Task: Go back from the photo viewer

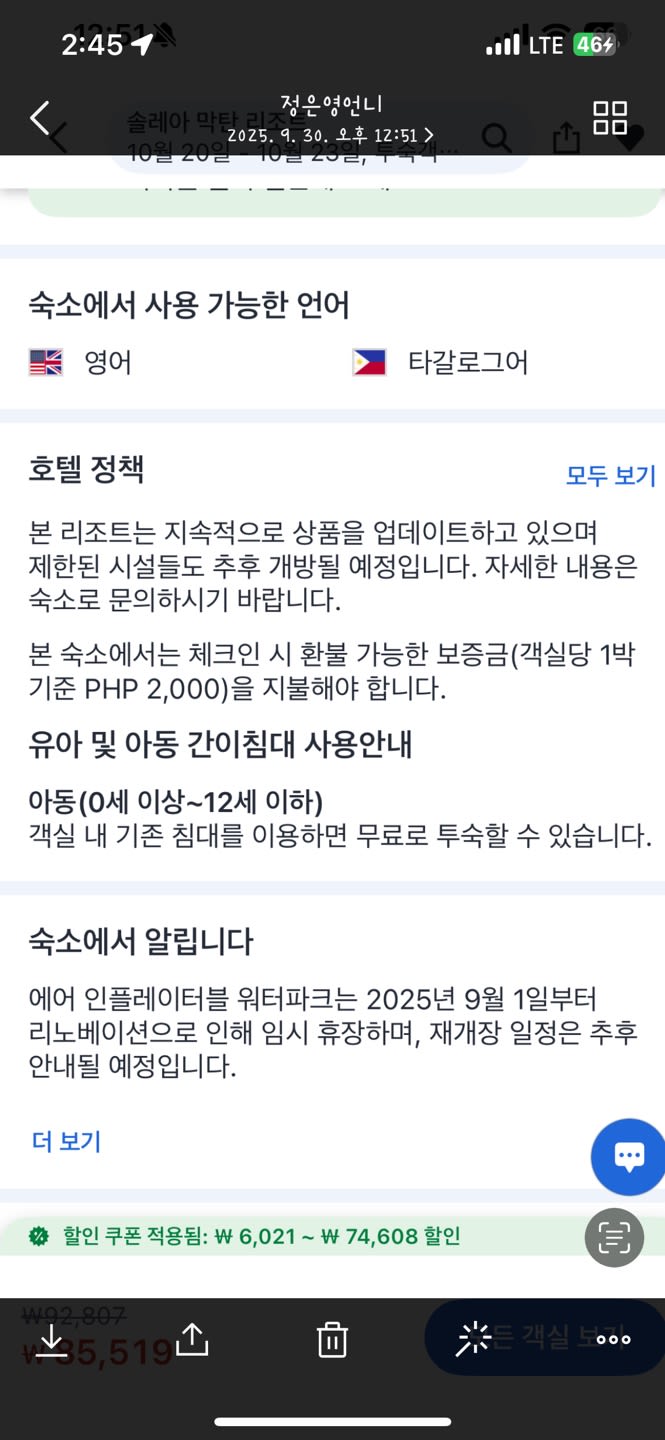Action: 39,118
